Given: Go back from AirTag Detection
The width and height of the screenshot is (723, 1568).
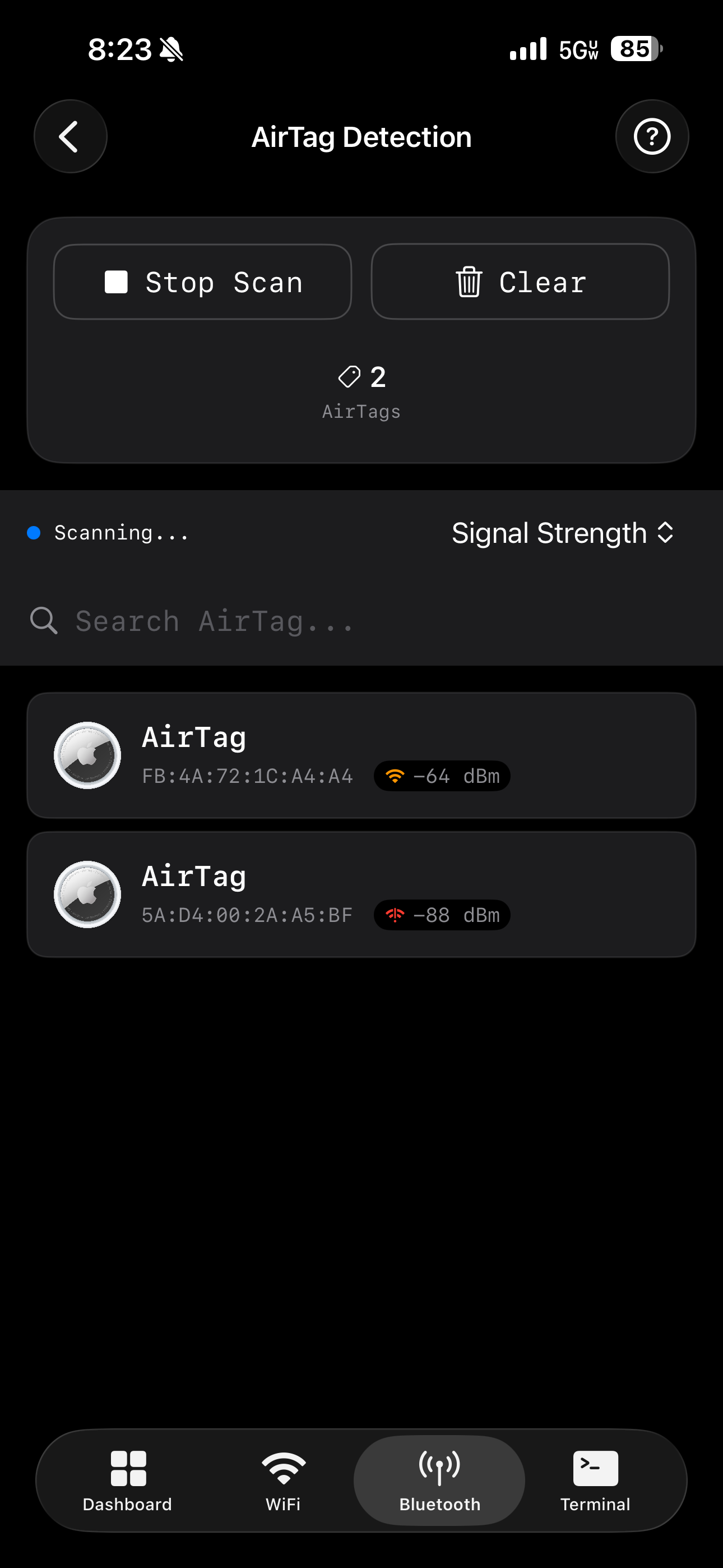Looking at the screenshot, I should pyautogui.click(x=70, y=136).
